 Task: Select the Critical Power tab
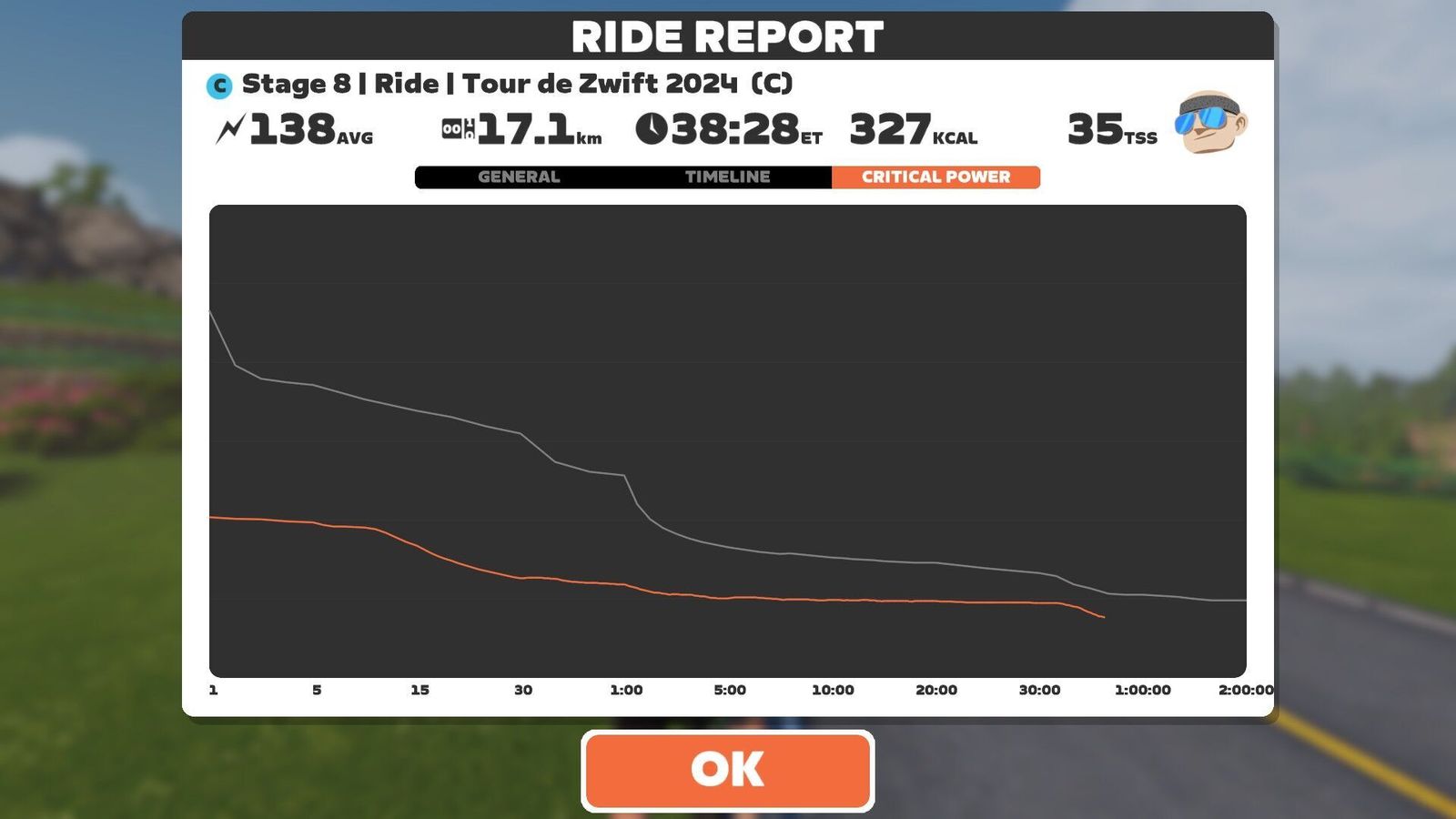935,177
